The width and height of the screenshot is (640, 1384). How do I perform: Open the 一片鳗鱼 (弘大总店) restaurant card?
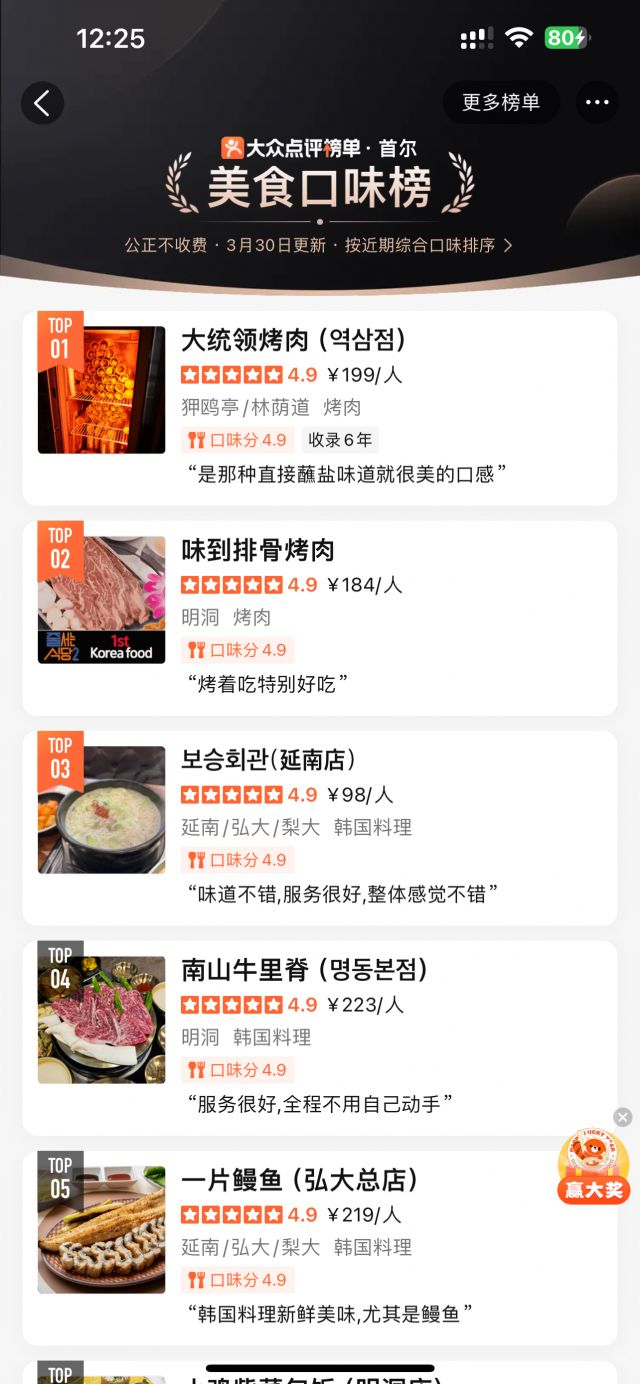point(320,1247)
